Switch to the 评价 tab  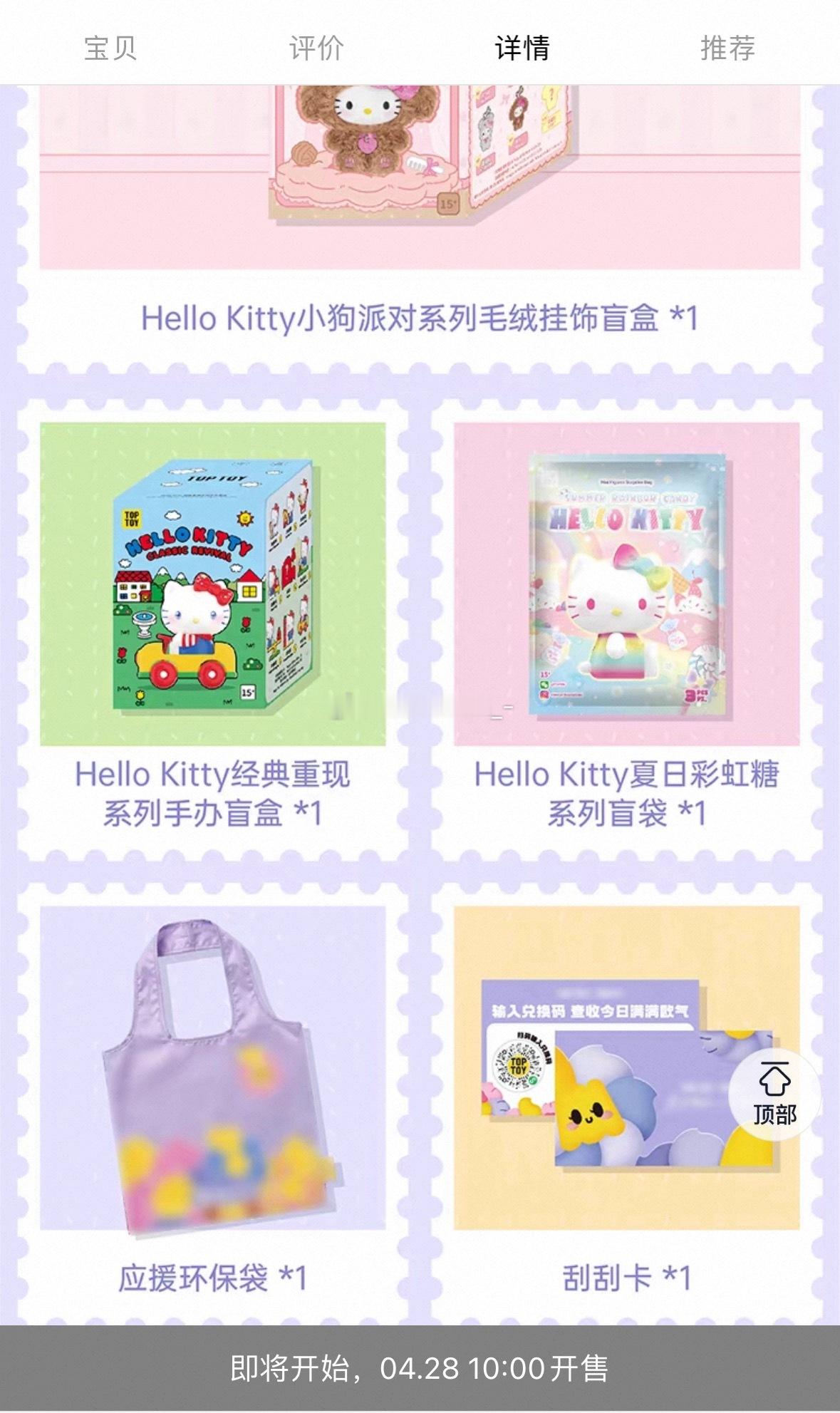(317, 48)
